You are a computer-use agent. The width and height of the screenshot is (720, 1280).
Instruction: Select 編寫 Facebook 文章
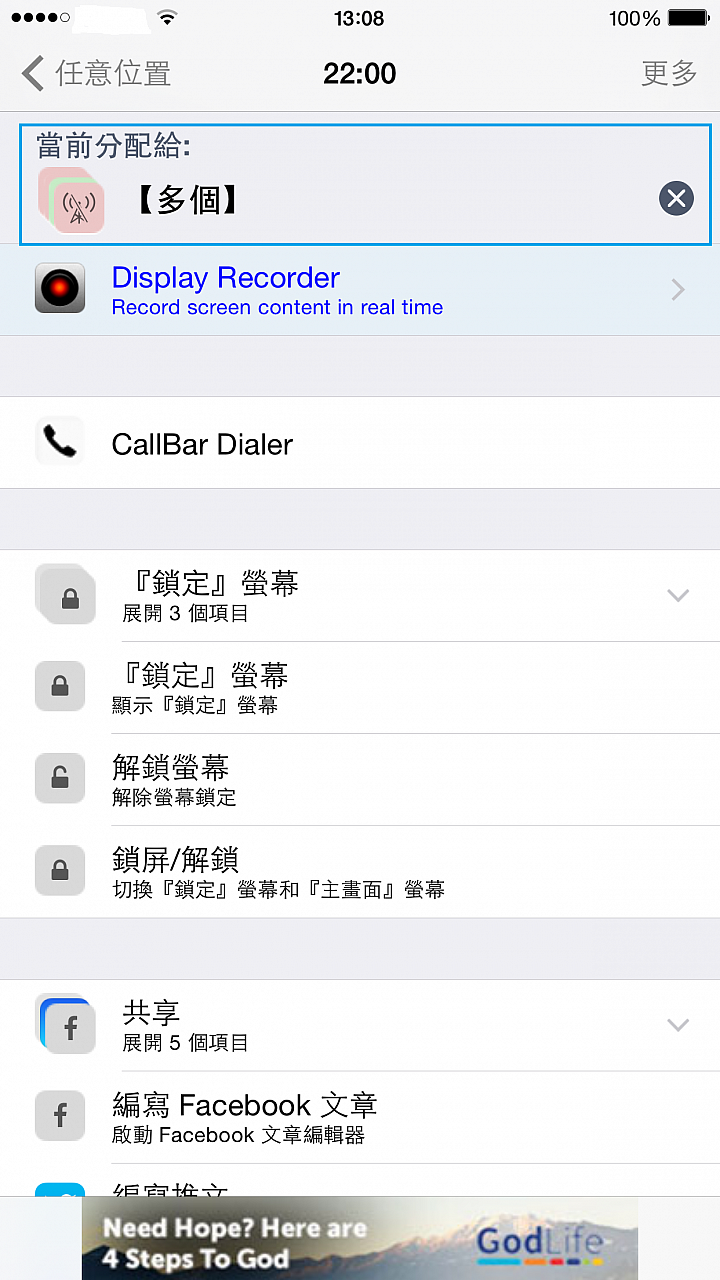360,1117
